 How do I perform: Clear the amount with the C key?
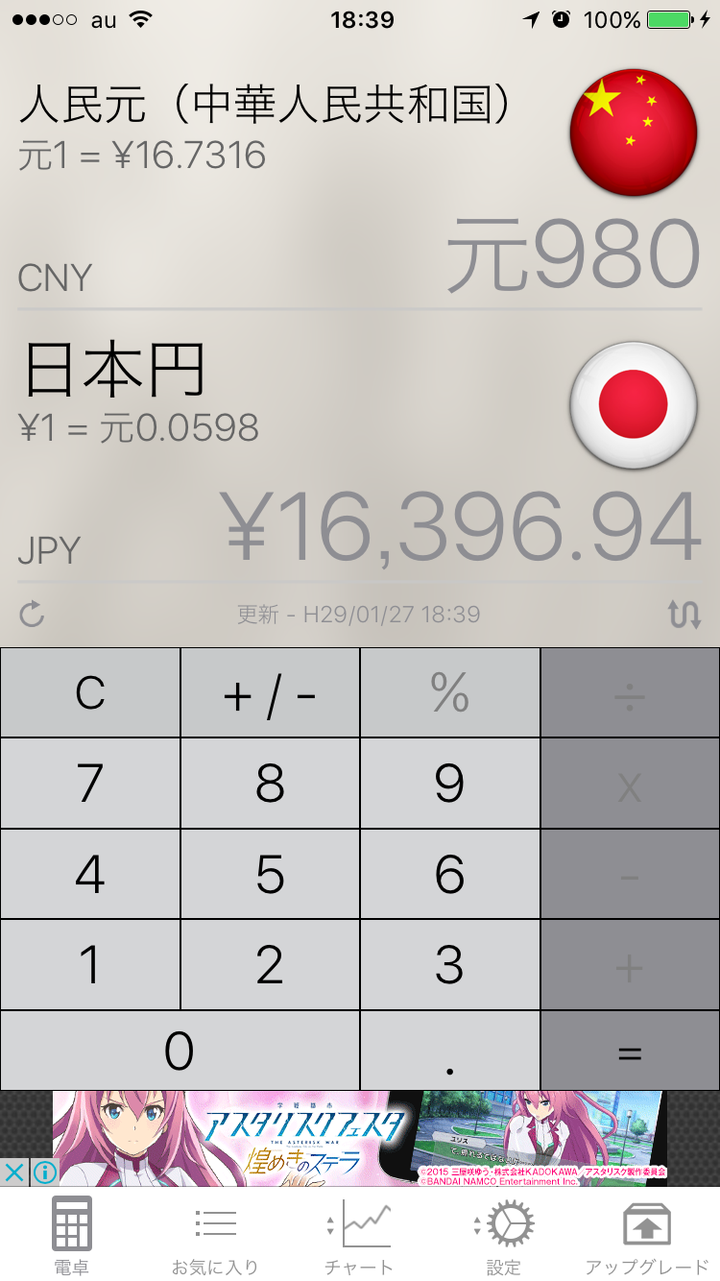click(x=90, y=692)
